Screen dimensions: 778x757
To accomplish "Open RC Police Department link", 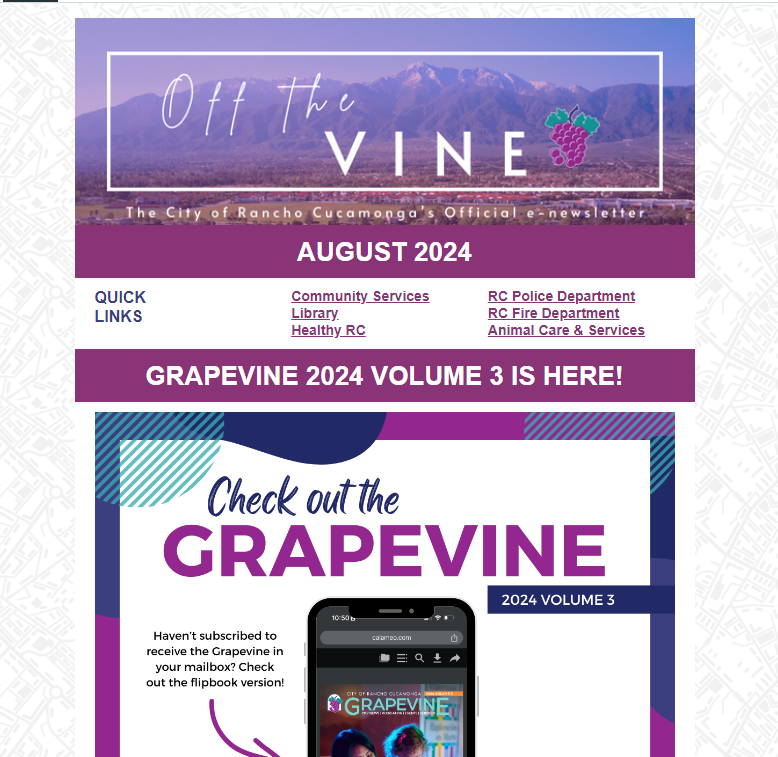I will click(x=561, y=296).
